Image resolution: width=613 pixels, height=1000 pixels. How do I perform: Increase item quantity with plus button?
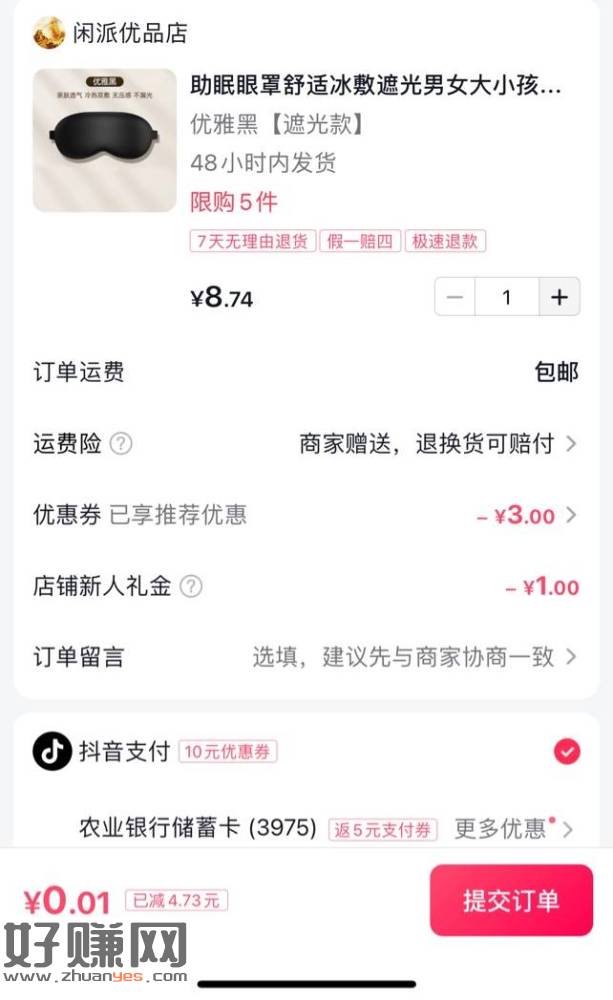559,297
